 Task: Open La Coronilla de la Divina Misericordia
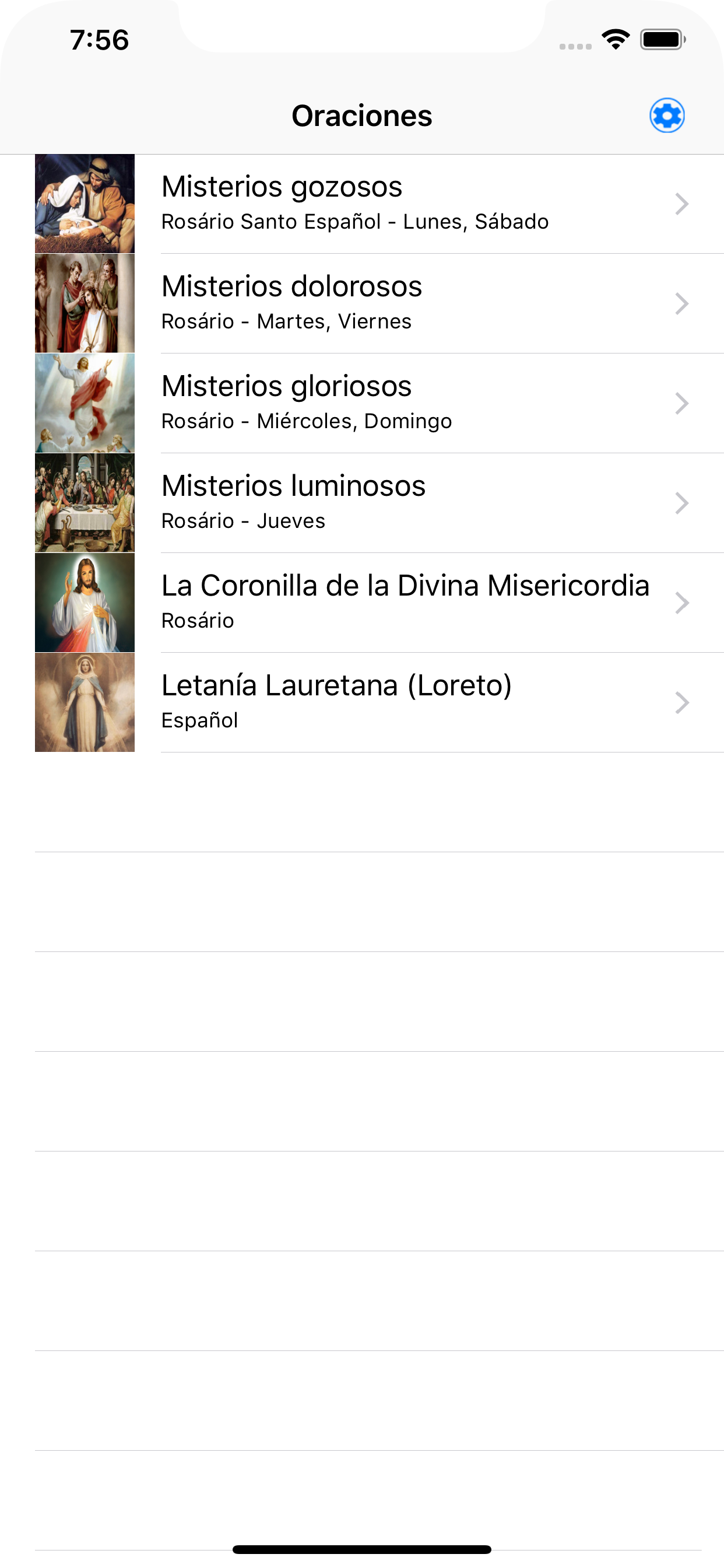362,603
